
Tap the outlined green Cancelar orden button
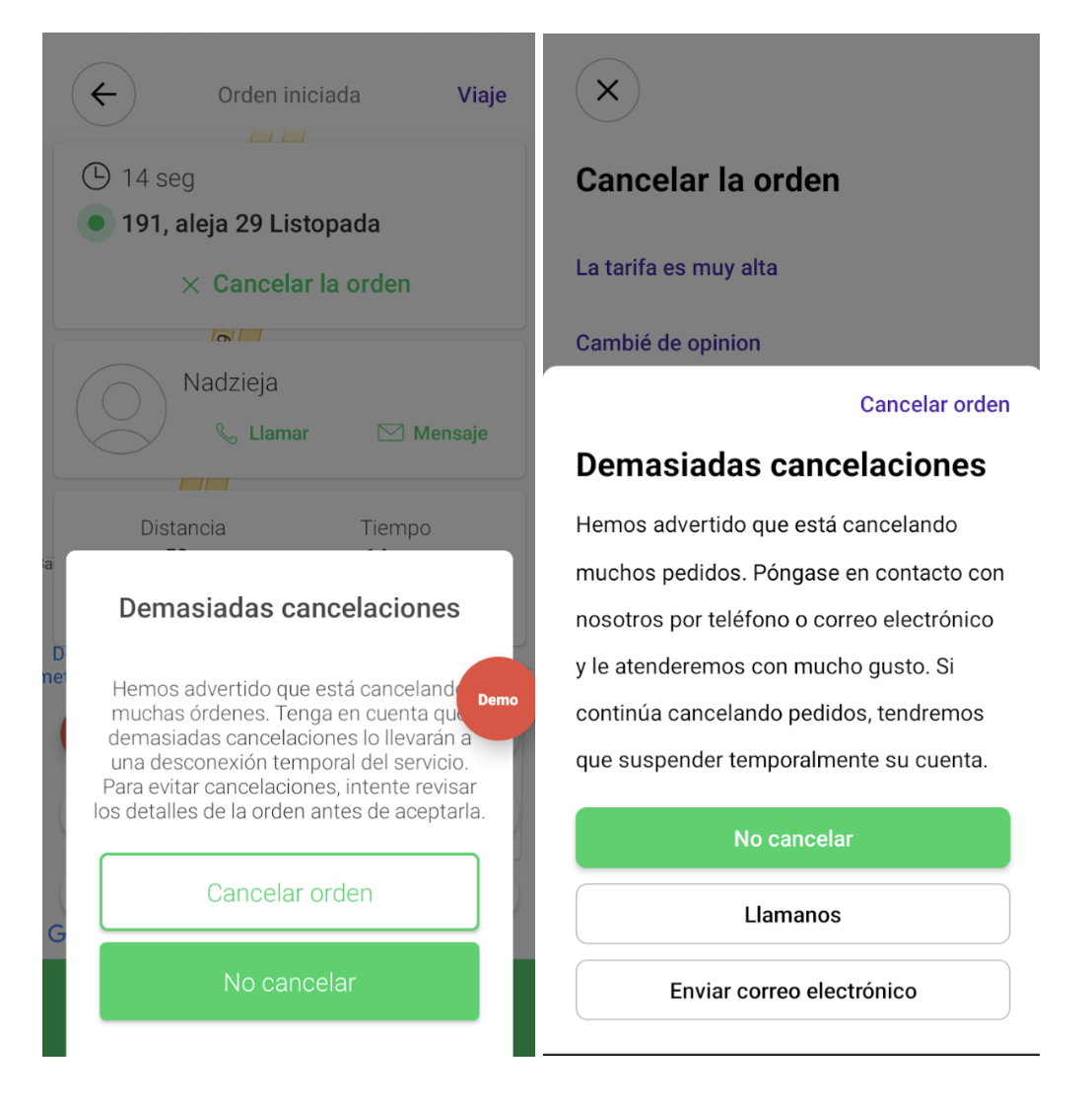point(289,892)
